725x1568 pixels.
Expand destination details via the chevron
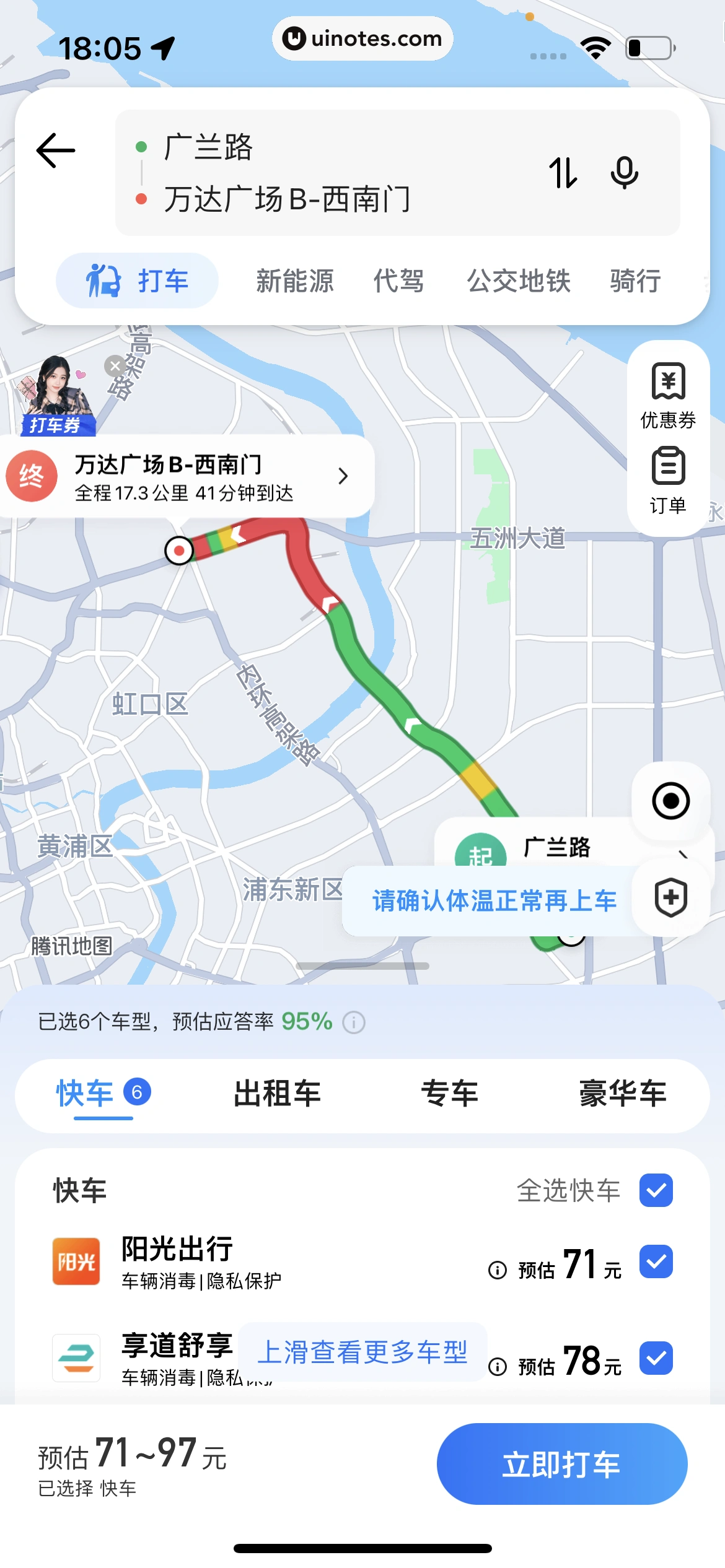point(343,476)
